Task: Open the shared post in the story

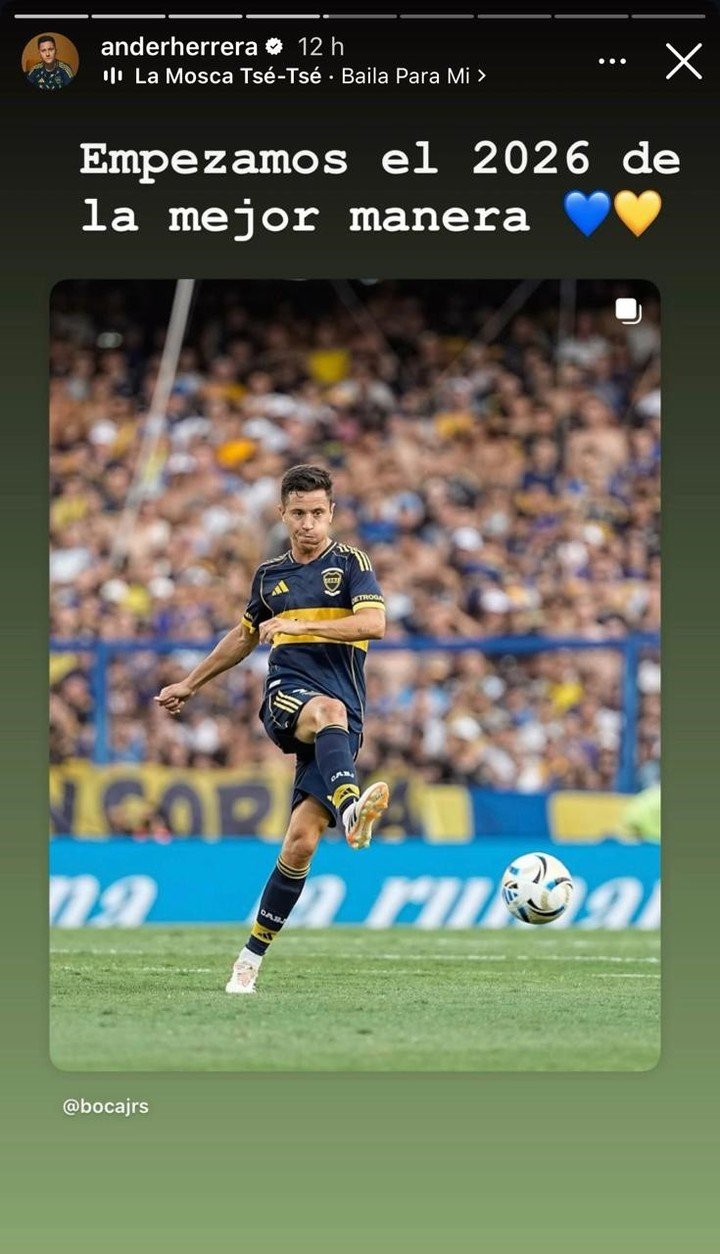Action: 355,675
